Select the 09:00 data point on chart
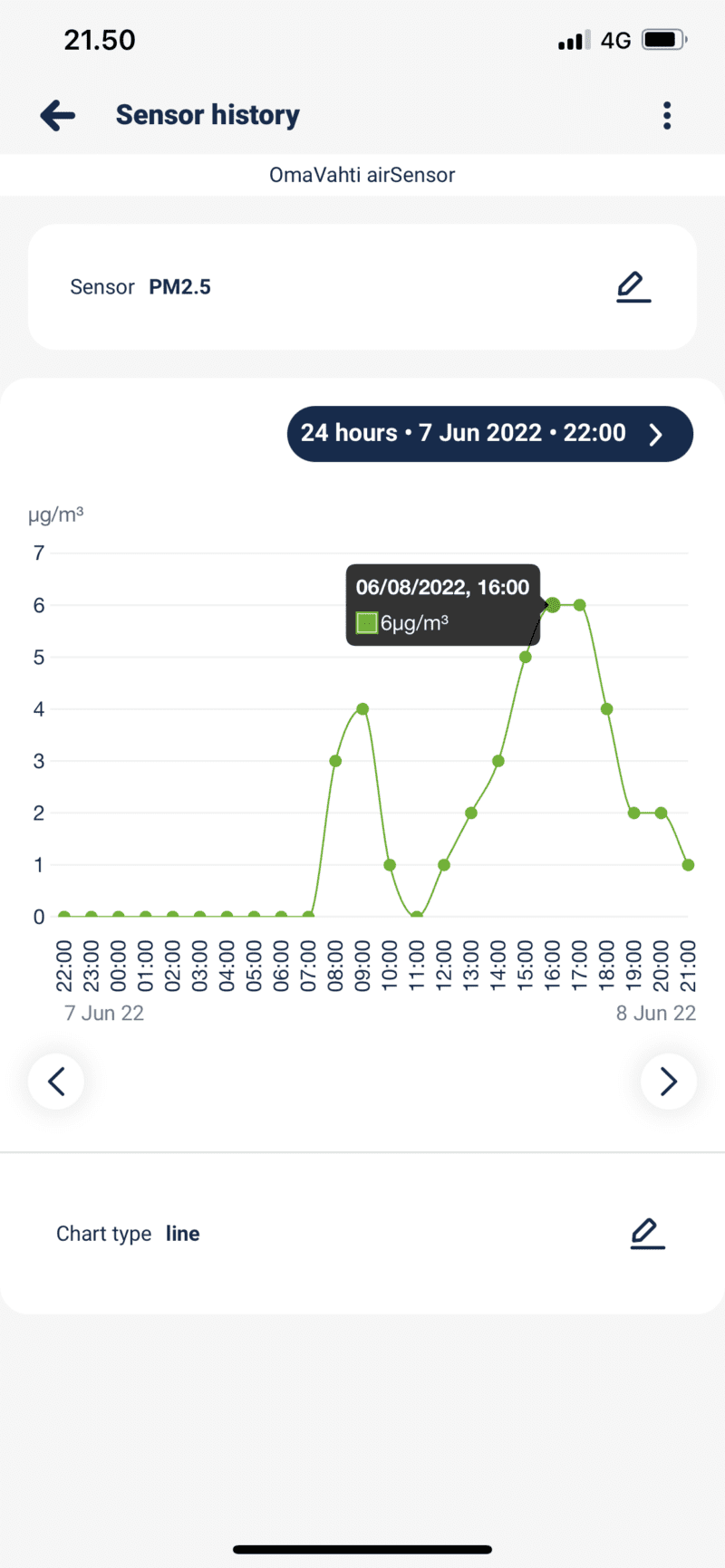 tap(362, 709)
